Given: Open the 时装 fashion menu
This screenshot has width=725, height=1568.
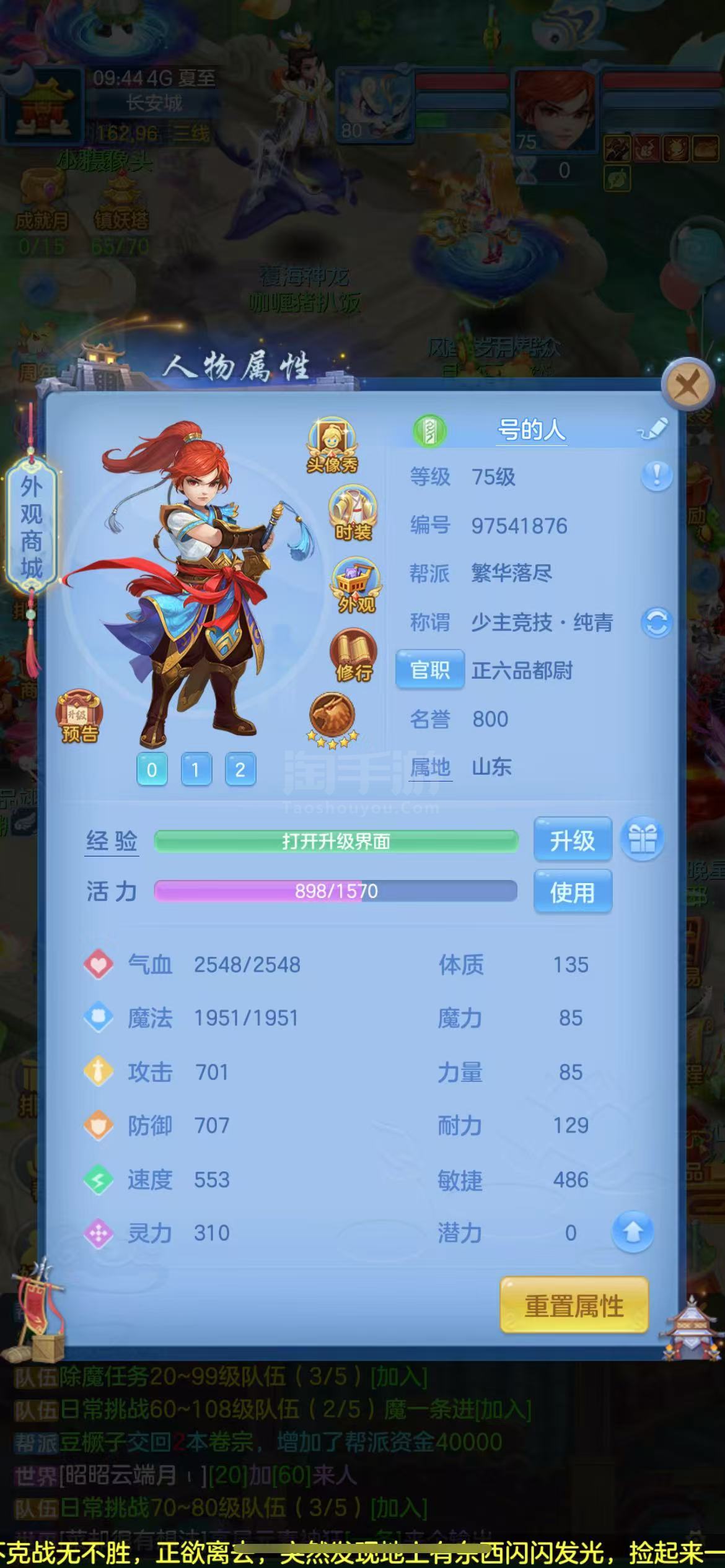Looking at the screenshot, I should 353,513.
